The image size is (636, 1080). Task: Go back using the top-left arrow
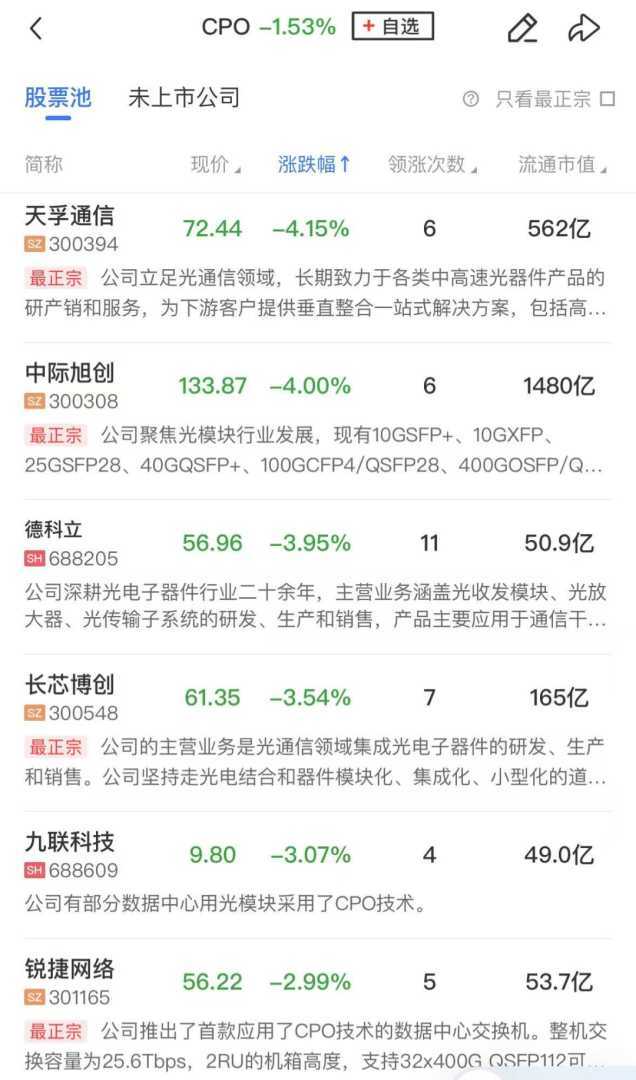click(36, 28)
